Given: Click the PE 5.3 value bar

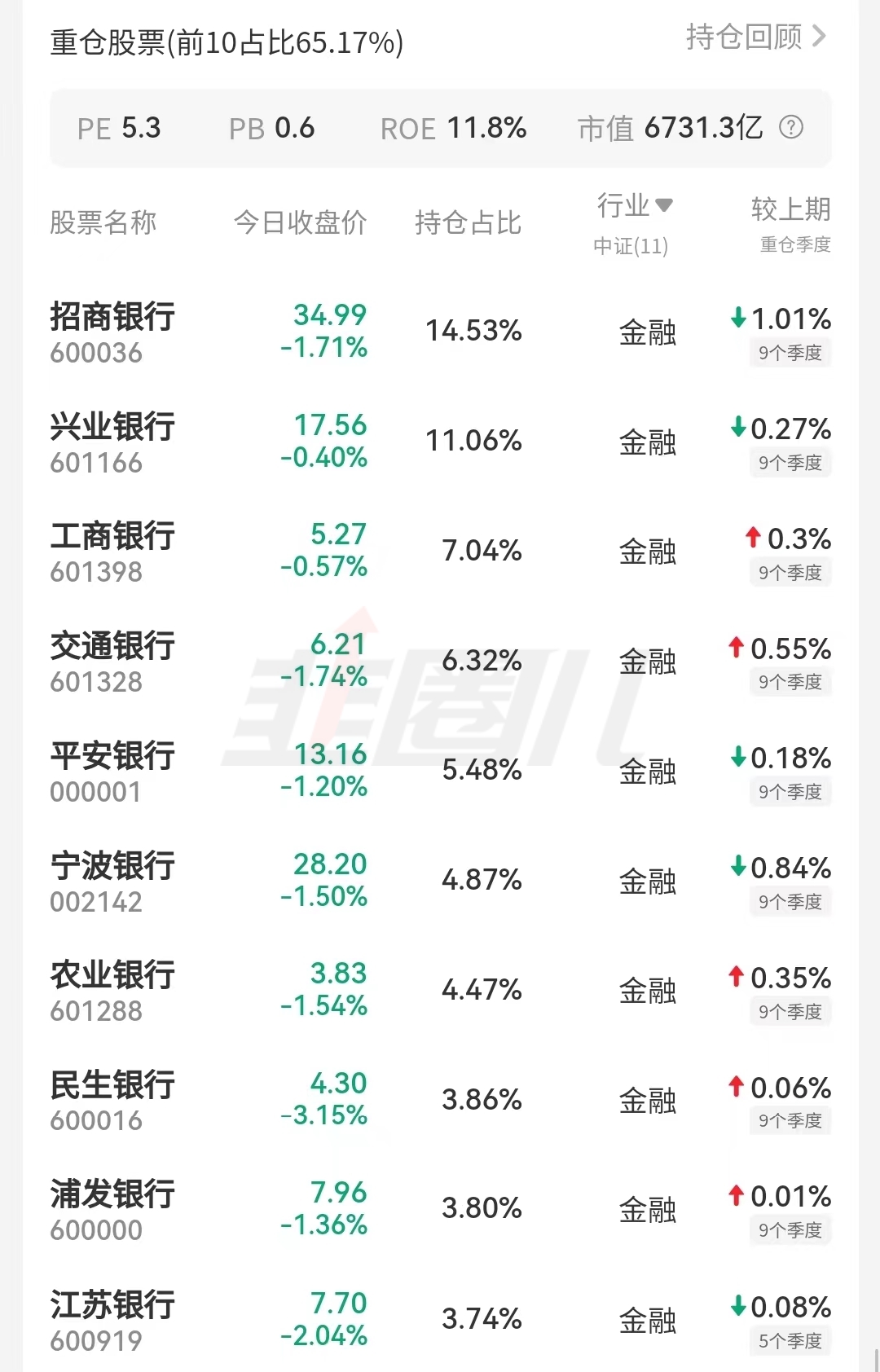Looking at the screenshot, I should coord(121,128).
